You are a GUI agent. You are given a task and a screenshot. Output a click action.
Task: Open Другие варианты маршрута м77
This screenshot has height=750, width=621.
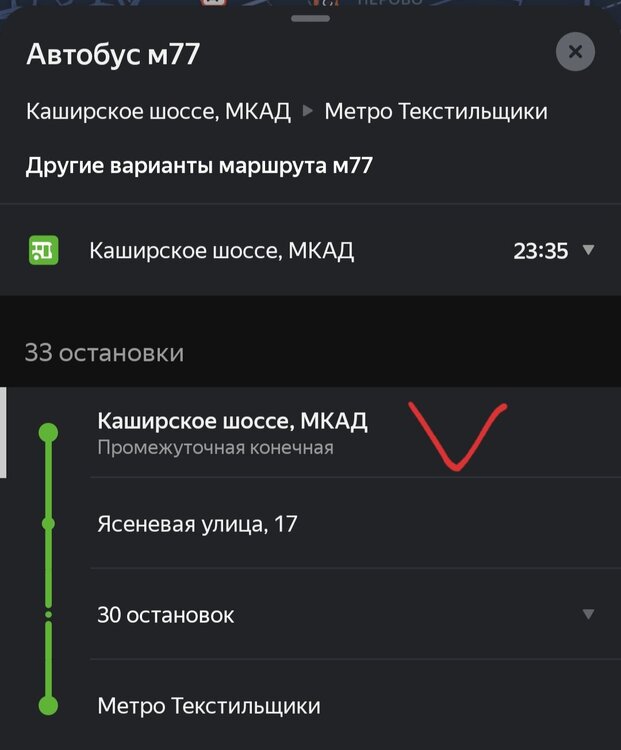pos(199,165)
